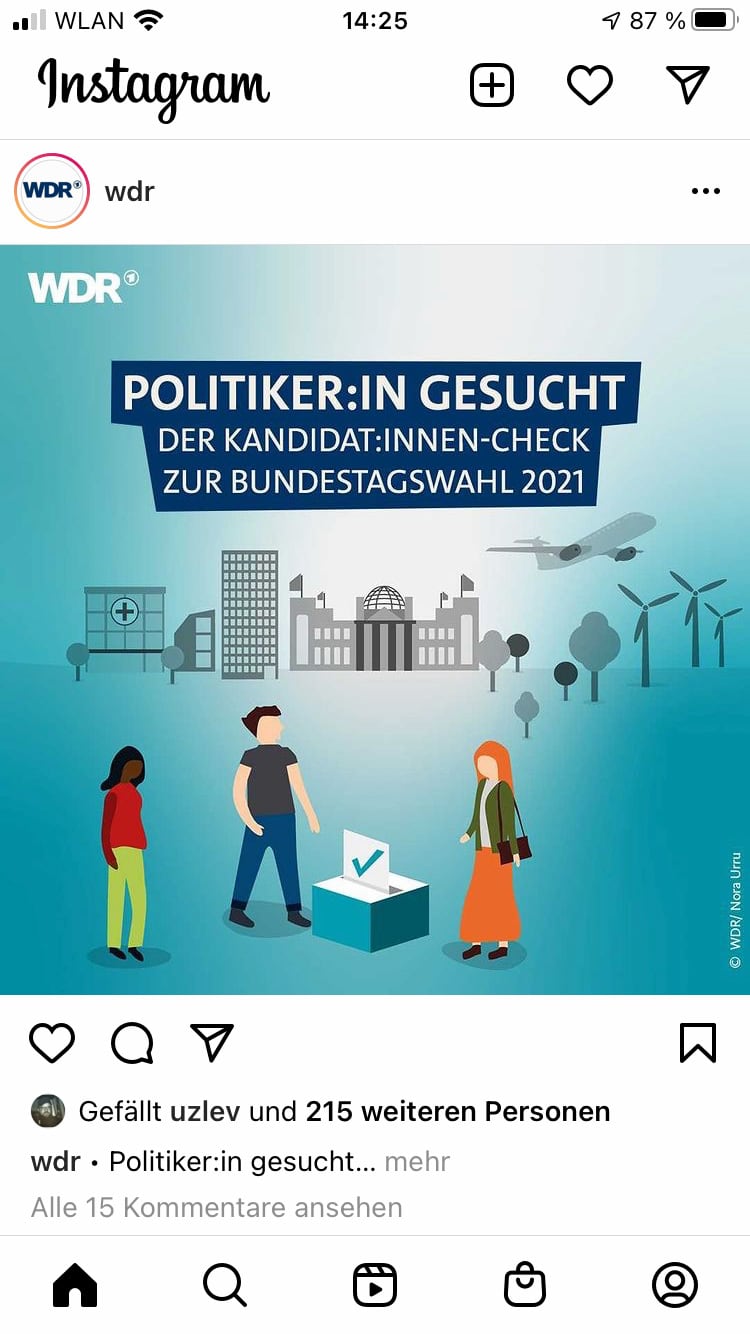This screenshot has width=750, height=1334.
Task: Open the activity heart in the top bar
Action: 589,85
